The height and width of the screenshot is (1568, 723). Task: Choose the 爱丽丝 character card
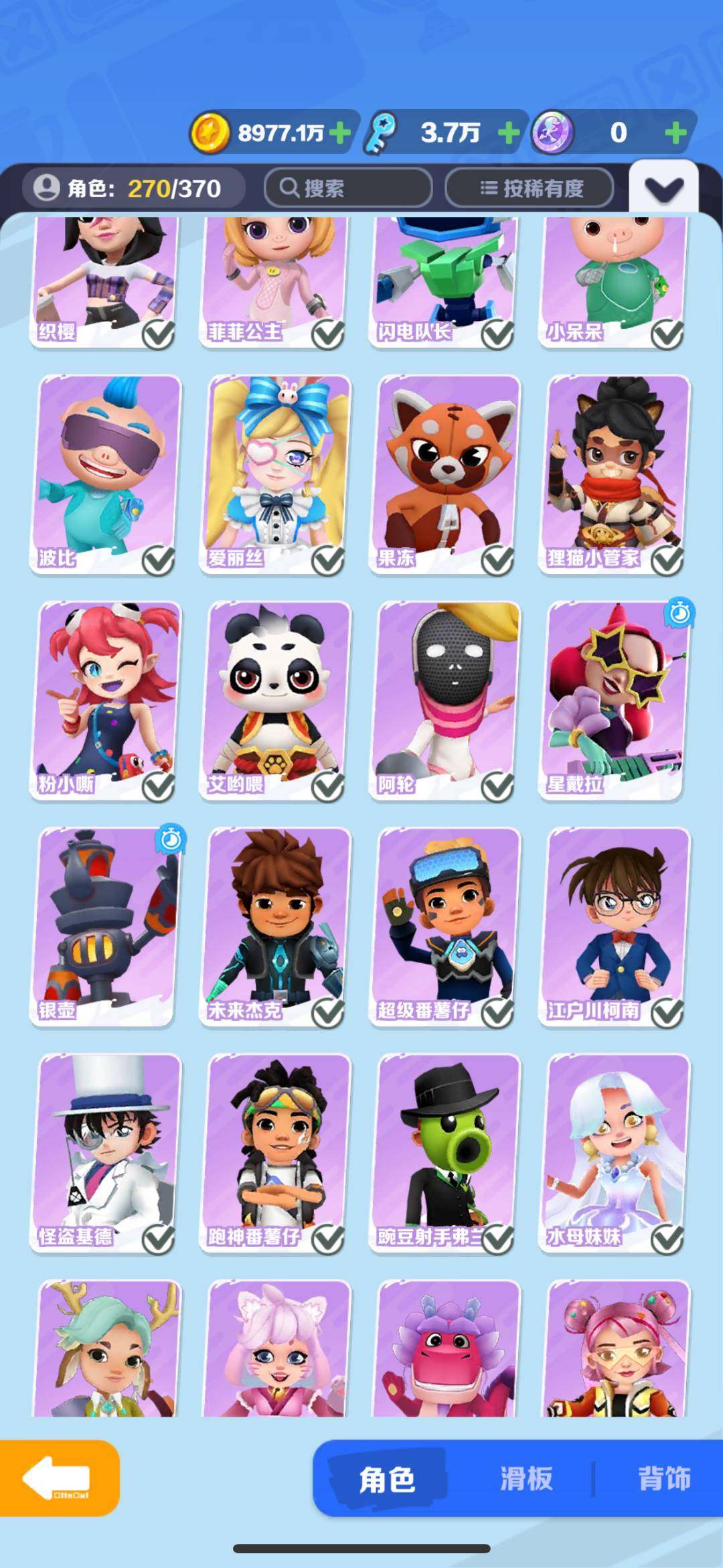[x=276, y=474]
